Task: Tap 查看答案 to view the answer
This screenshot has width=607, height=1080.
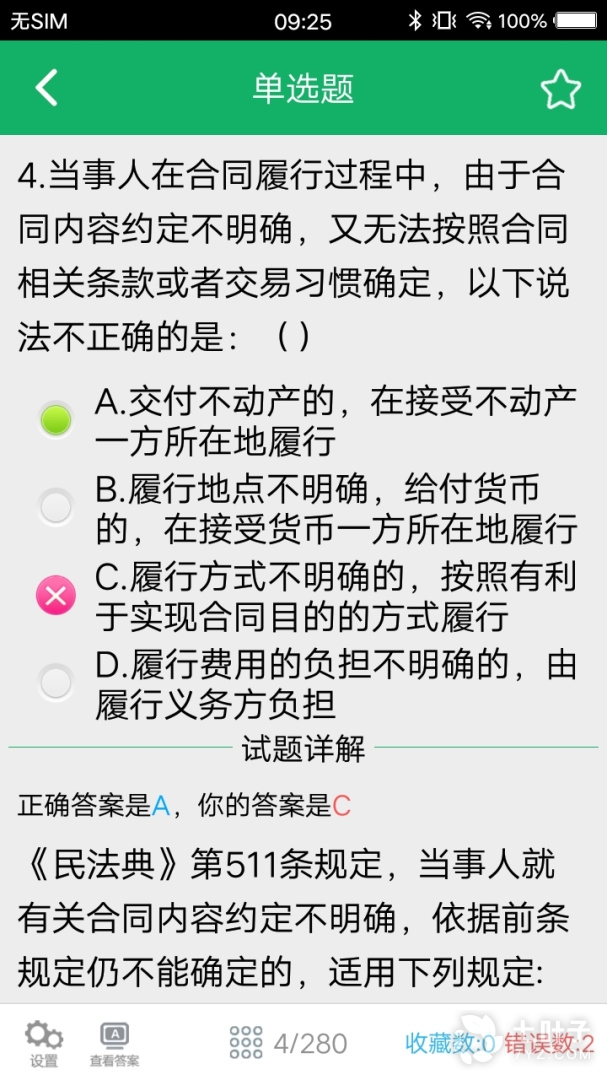Action: click(x=114, y=1044)
